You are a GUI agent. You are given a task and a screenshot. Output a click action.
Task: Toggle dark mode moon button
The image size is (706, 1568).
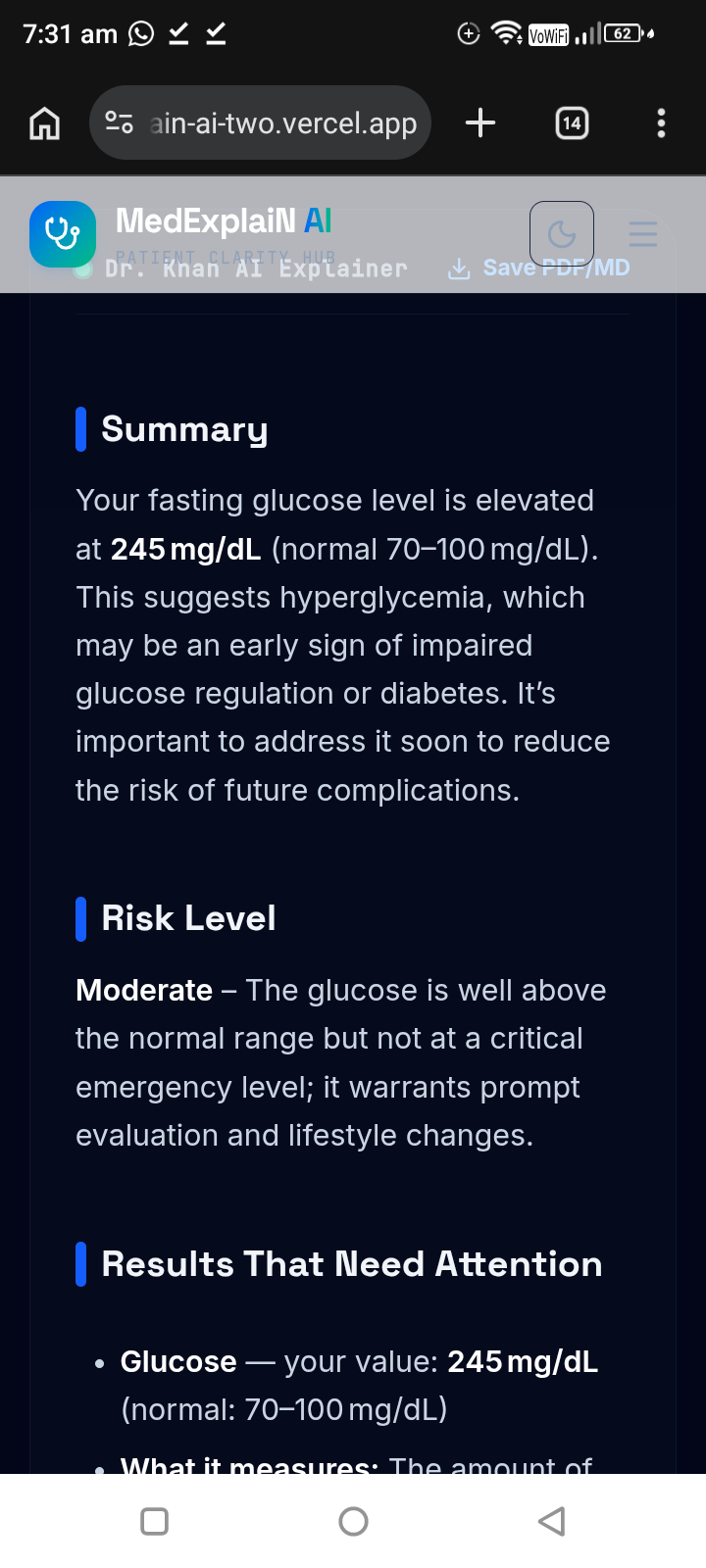[562, 234]
